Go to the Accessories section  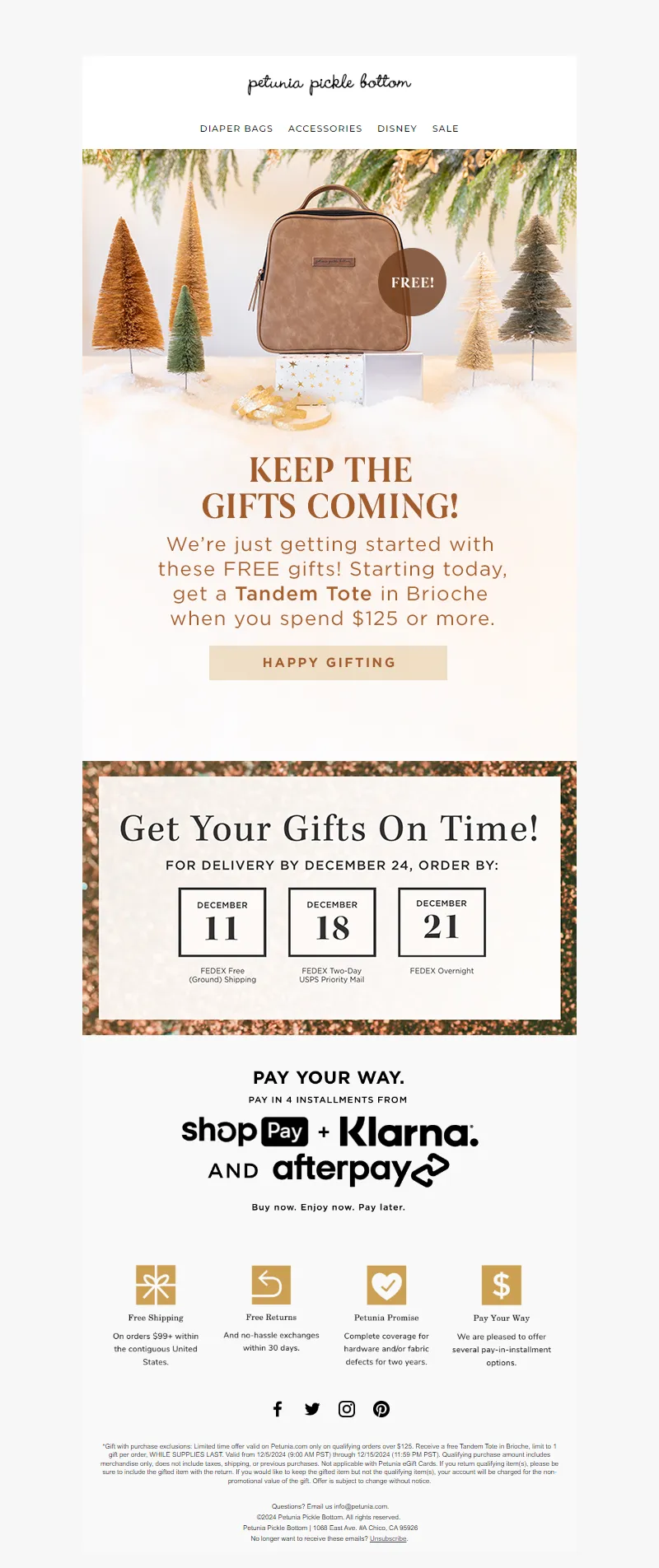[325, 128]
